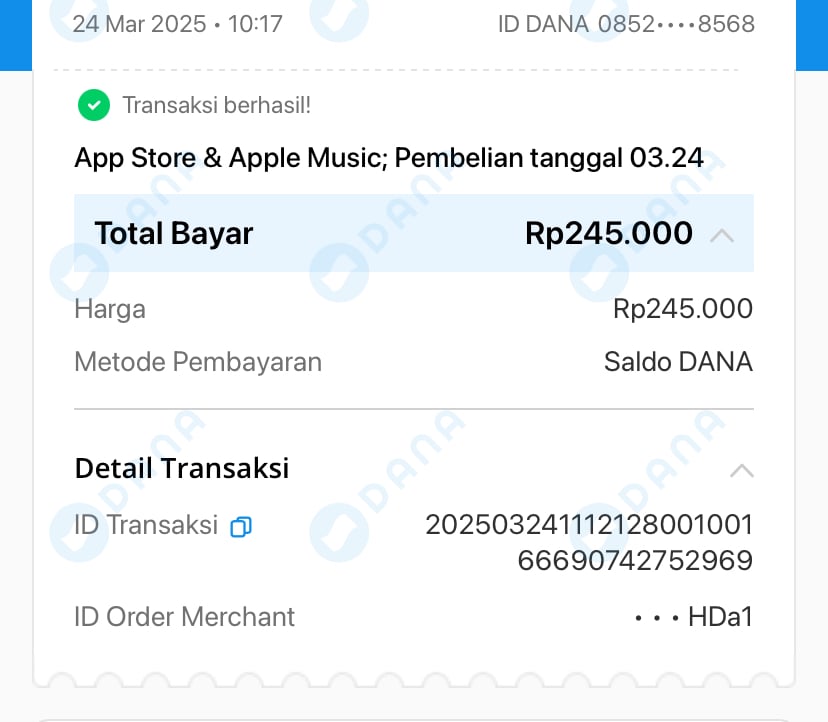Collapse the Total Bayar breakdown

722,235
